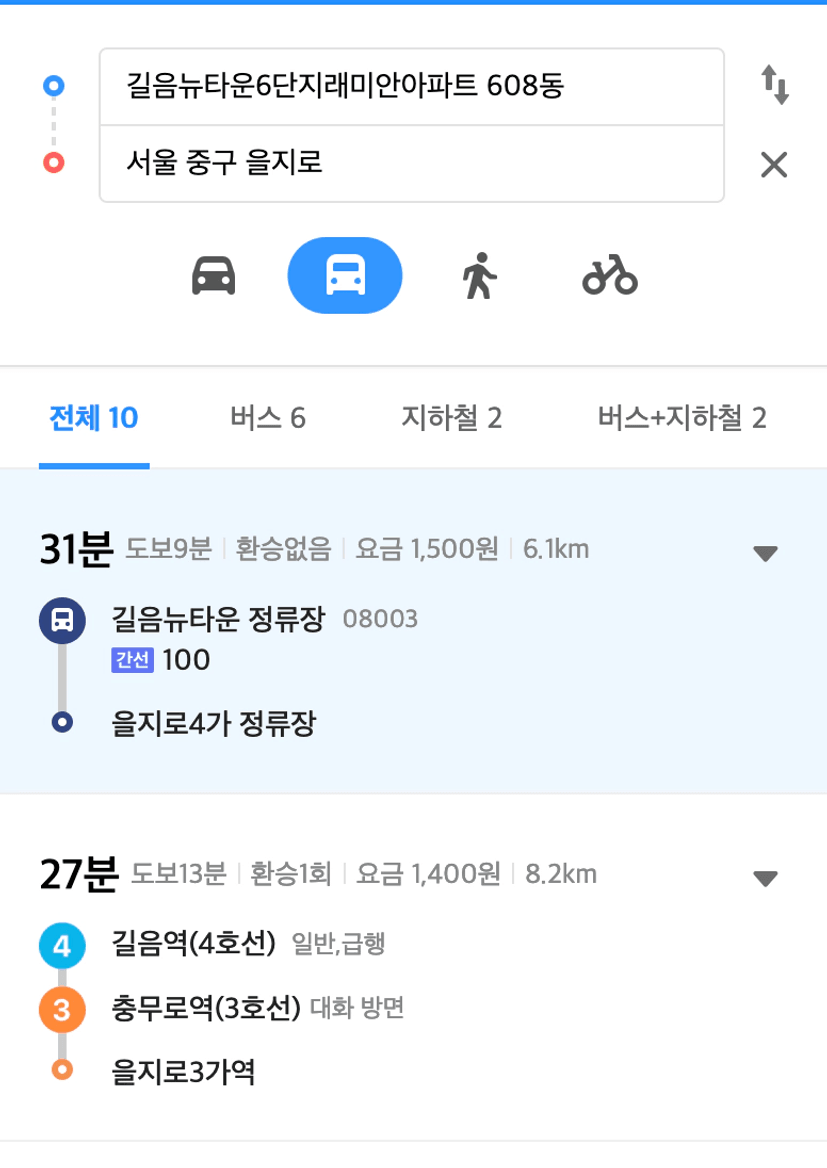
Task: Filter routes to 지하철 2
Action: pyautogui.click(x=451, y=418)
